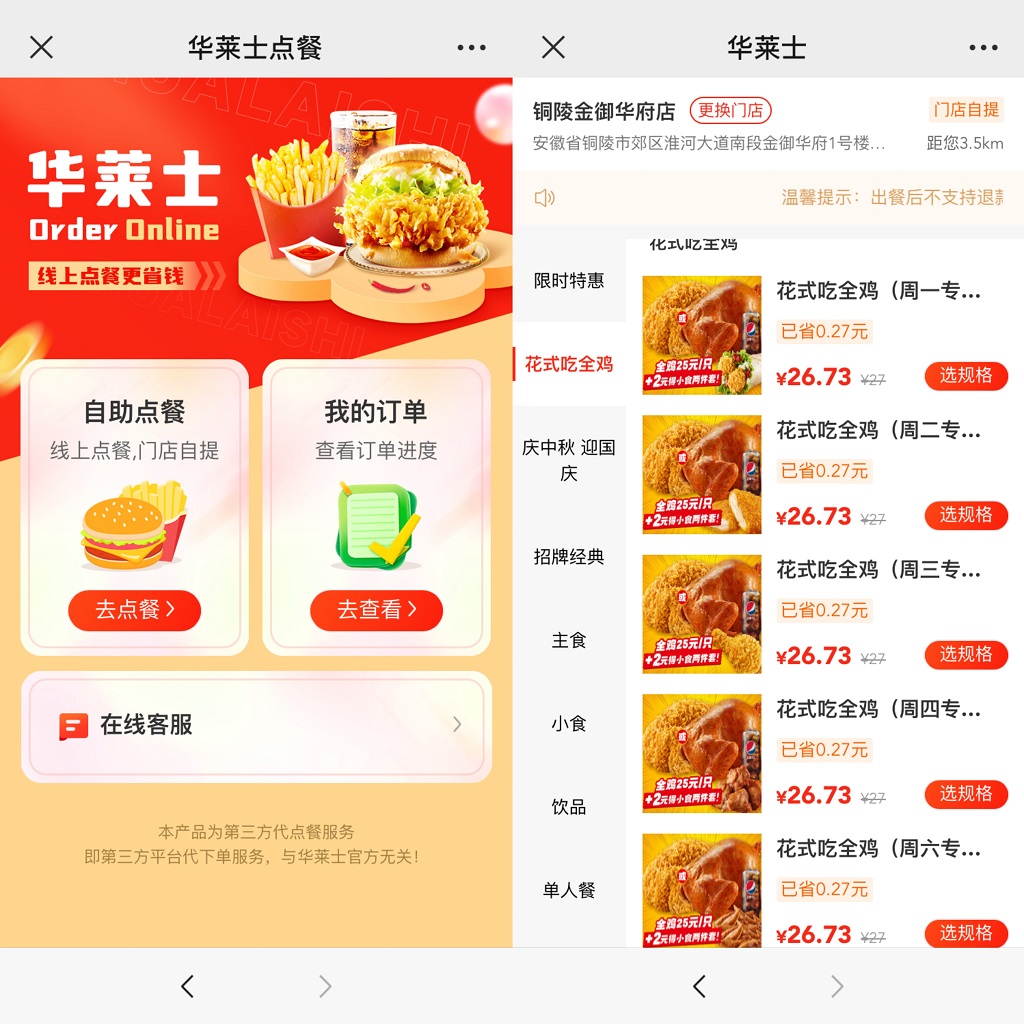The height and width of the screenshot is (1024, 1024).
Task: Go to the 主食 category
Action: tap(569, 640)
